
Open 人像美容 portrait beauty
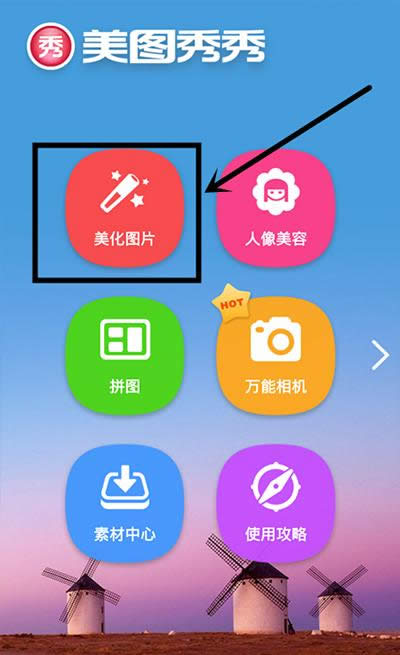coord(276,208)
